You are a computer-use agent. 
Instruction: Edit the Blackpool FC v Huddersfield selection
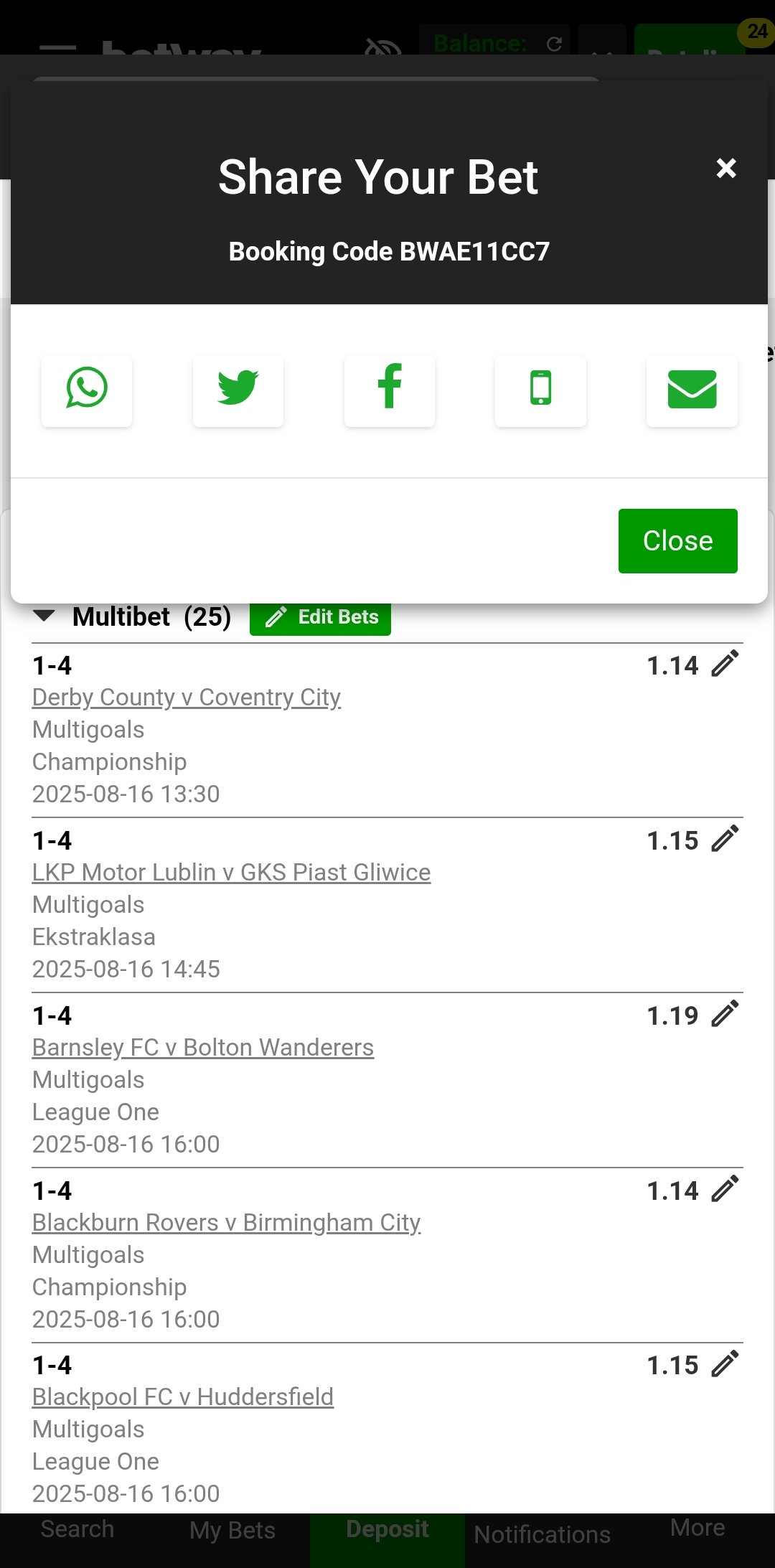click(x=725, y=1363)
